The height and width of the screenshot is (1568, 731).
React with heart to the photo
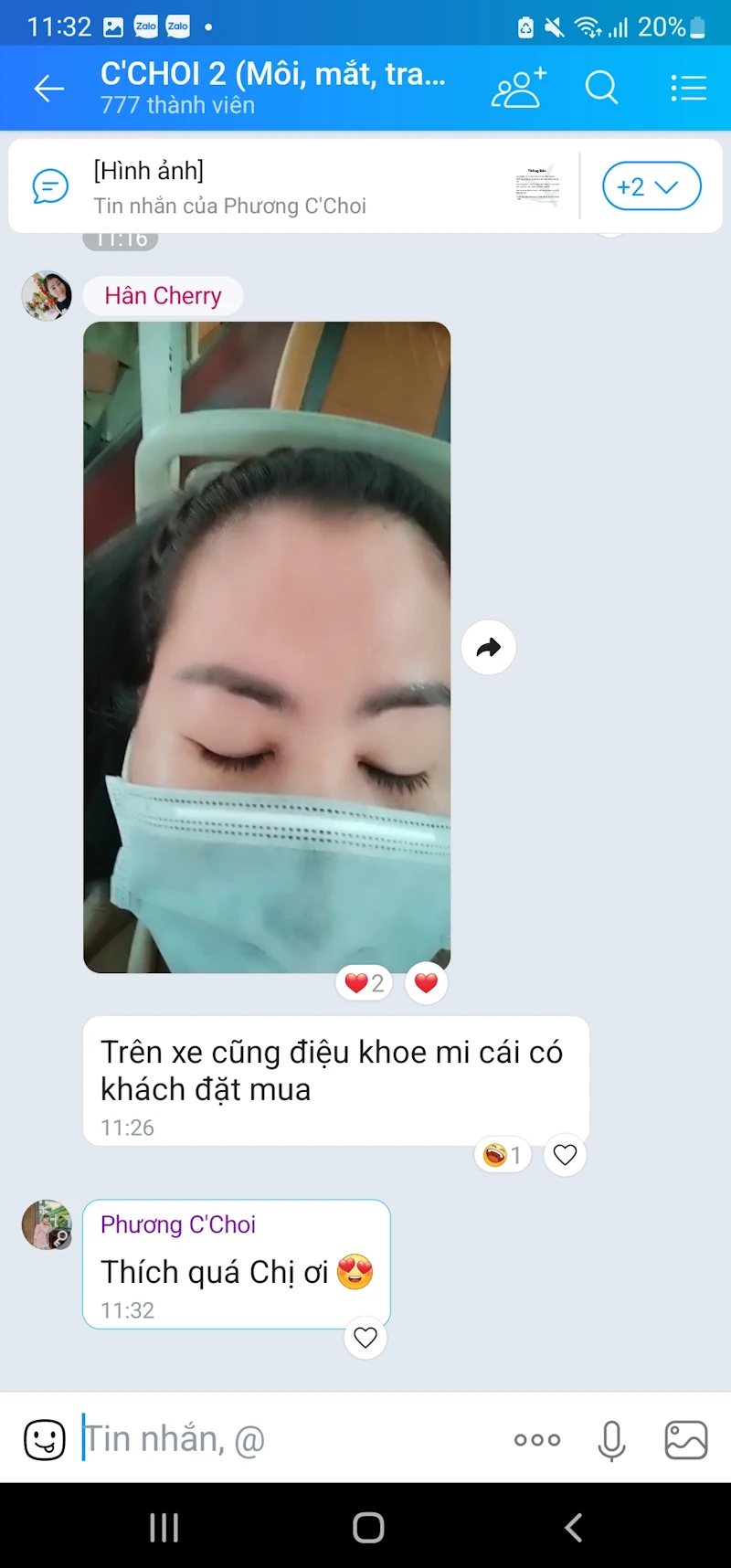pos(426,983)
